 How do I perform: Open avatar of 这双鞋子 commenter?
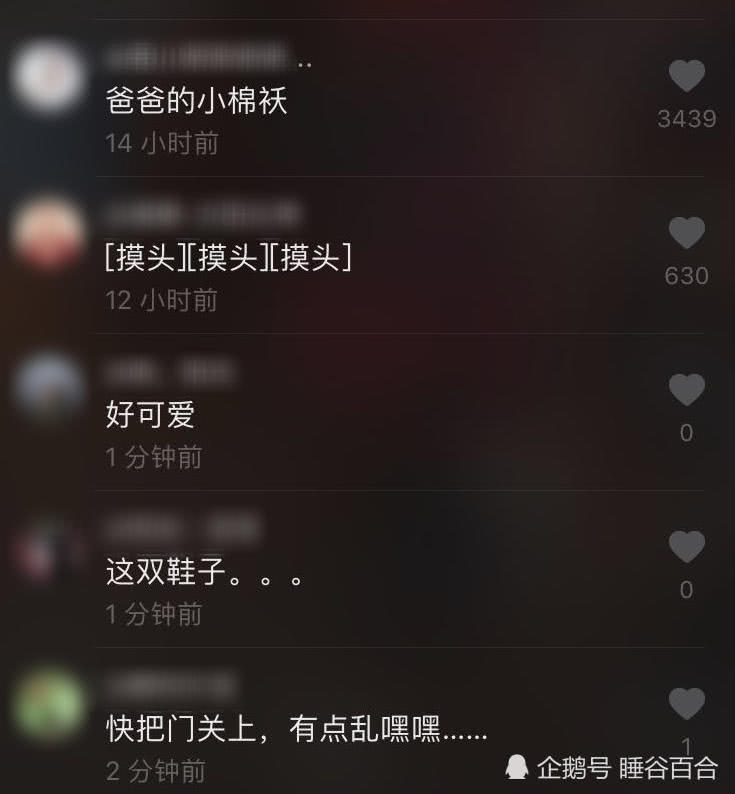point(48,547)
